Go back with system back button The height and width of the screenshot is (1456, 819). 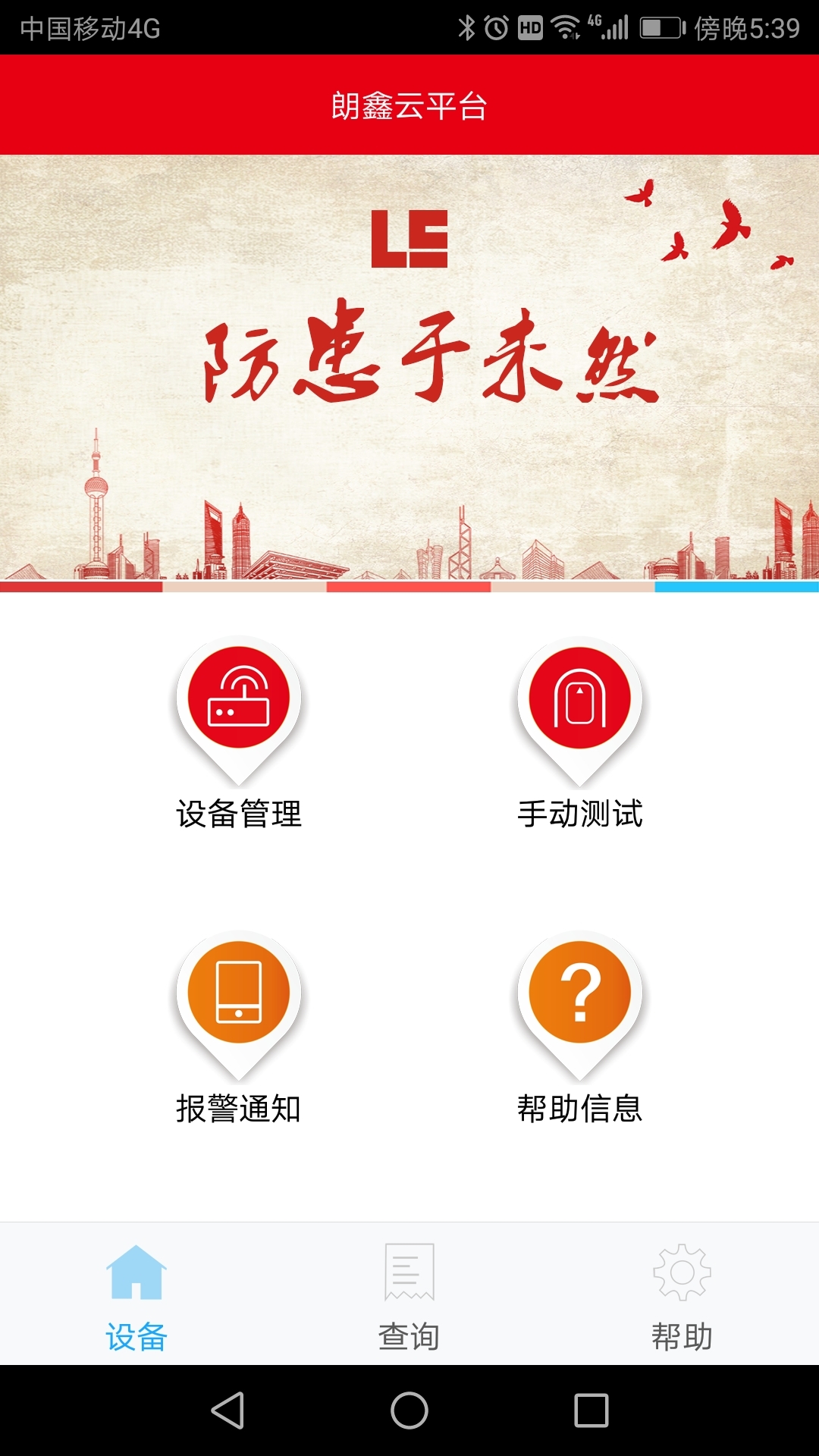[x=227, y=1410]
